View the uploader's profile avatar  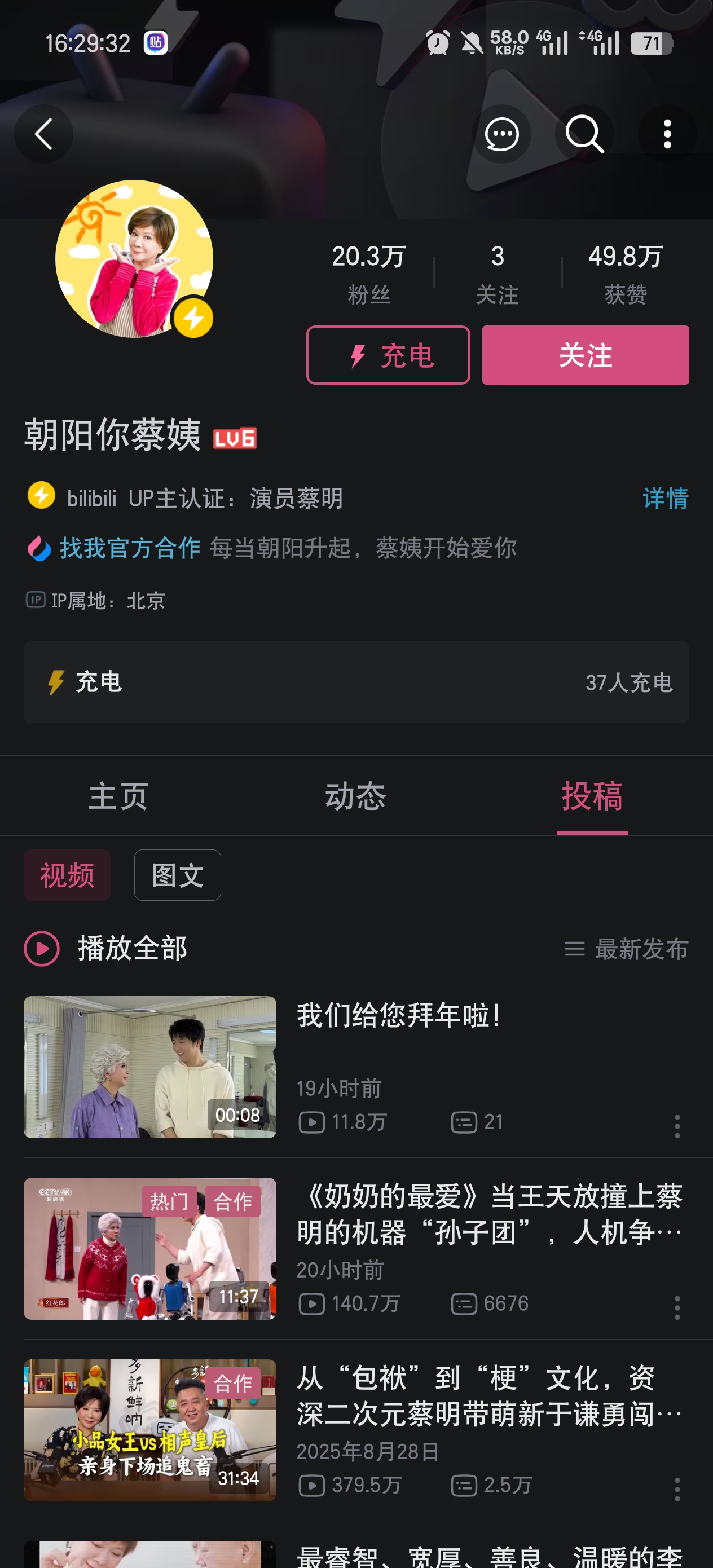[134, 259]
